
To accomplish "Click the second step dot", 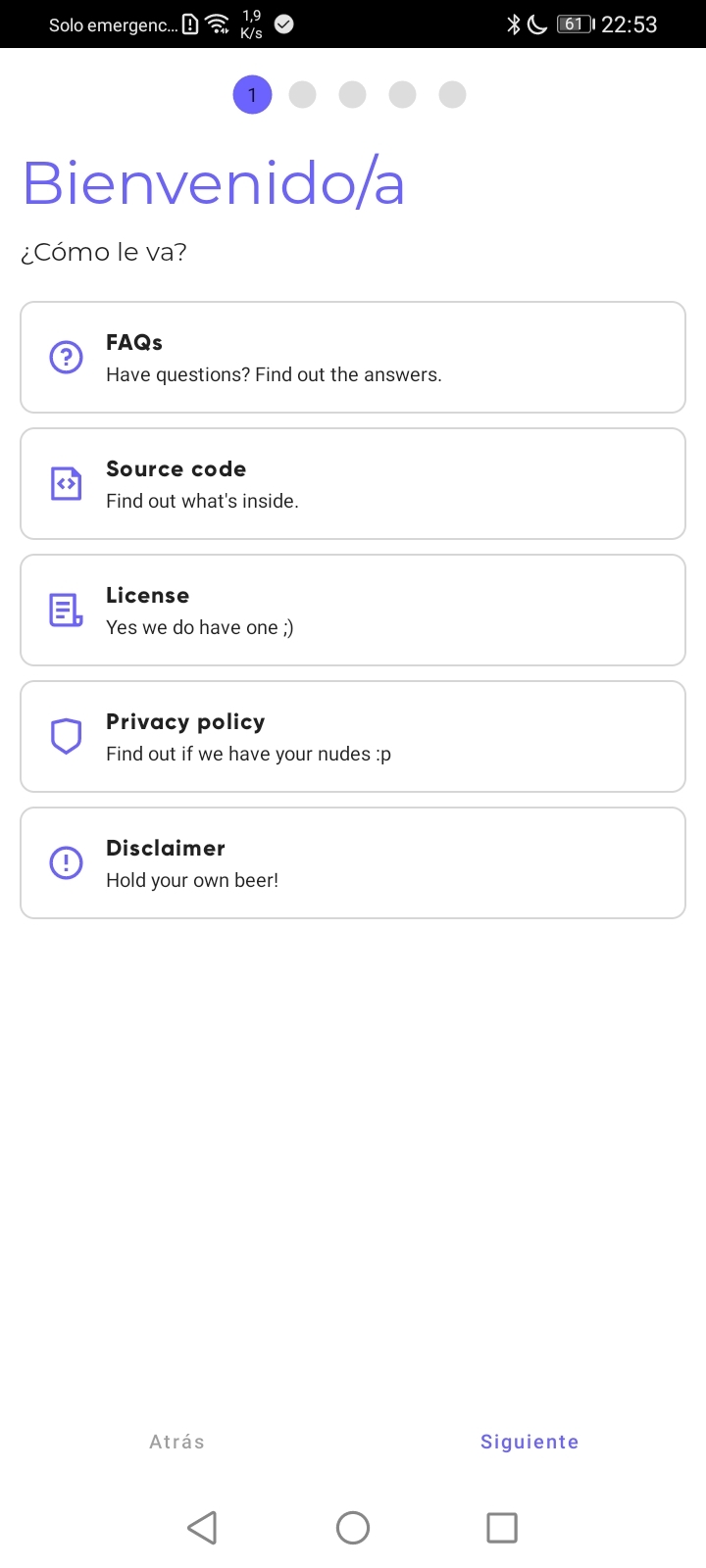I will (x=302, y=94).
